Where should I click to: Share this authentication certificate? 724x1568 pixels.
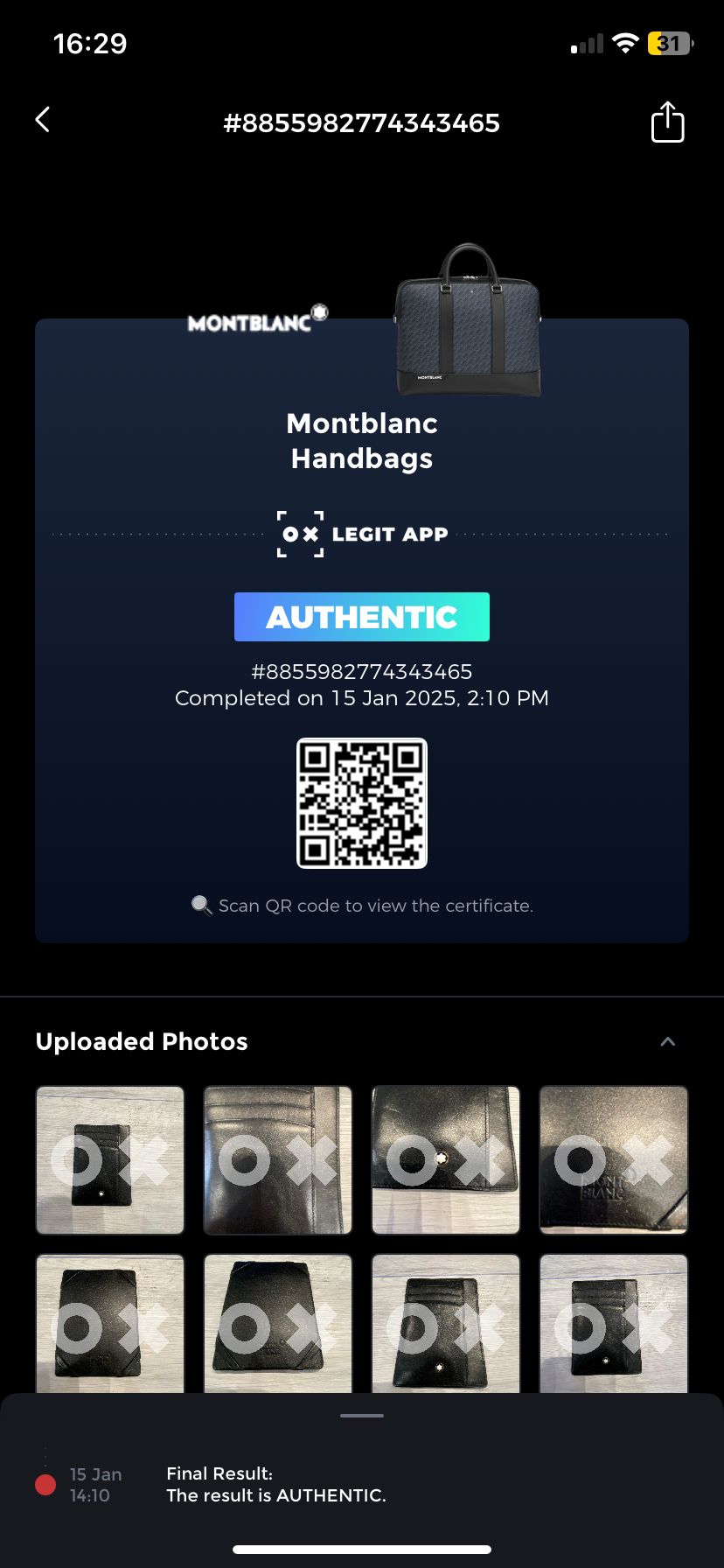point(667,122)
